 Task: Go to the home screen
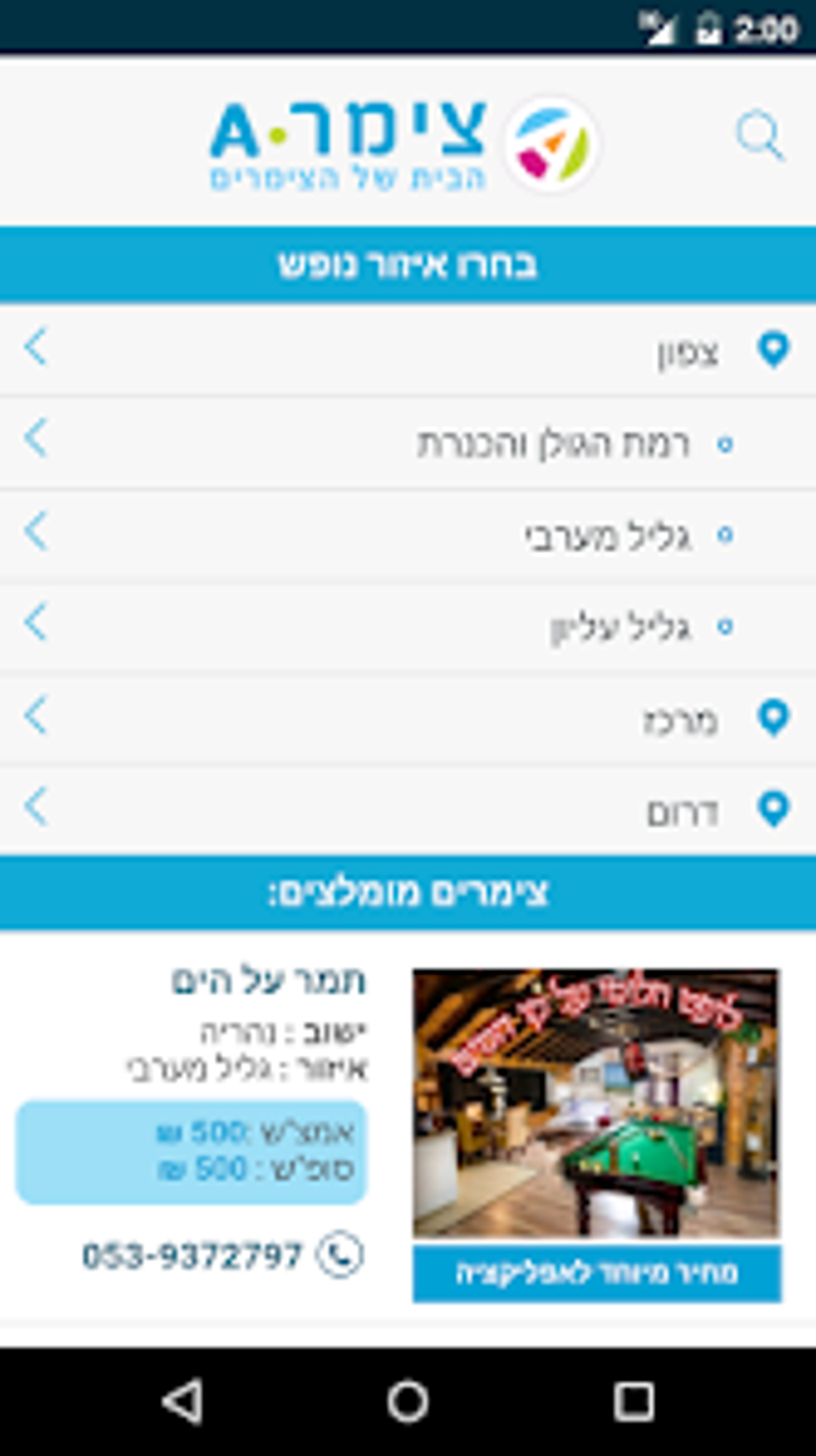click(x=408, y=1402)
